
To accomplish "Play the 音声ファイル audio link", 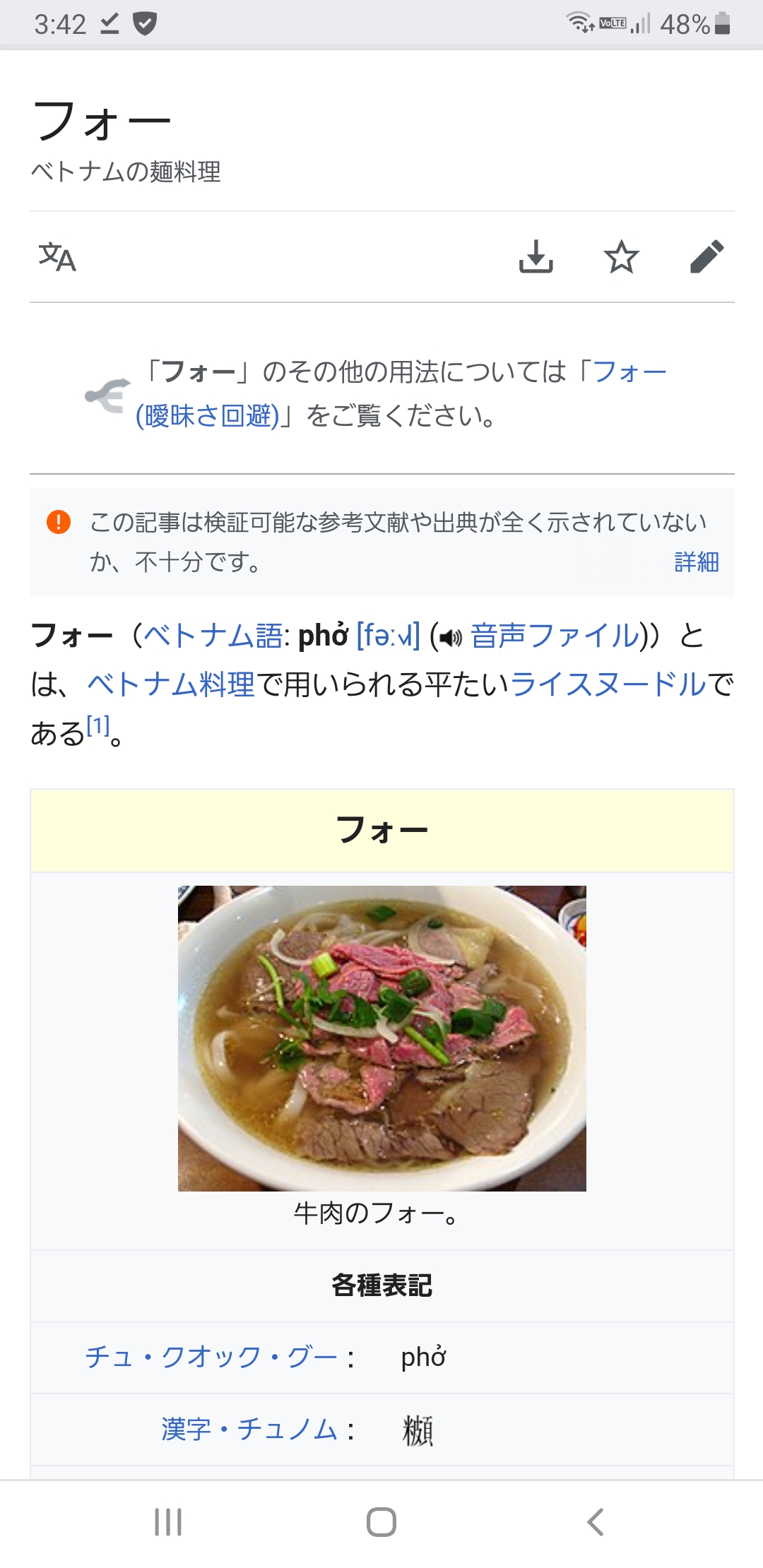I will click(554, 636).
